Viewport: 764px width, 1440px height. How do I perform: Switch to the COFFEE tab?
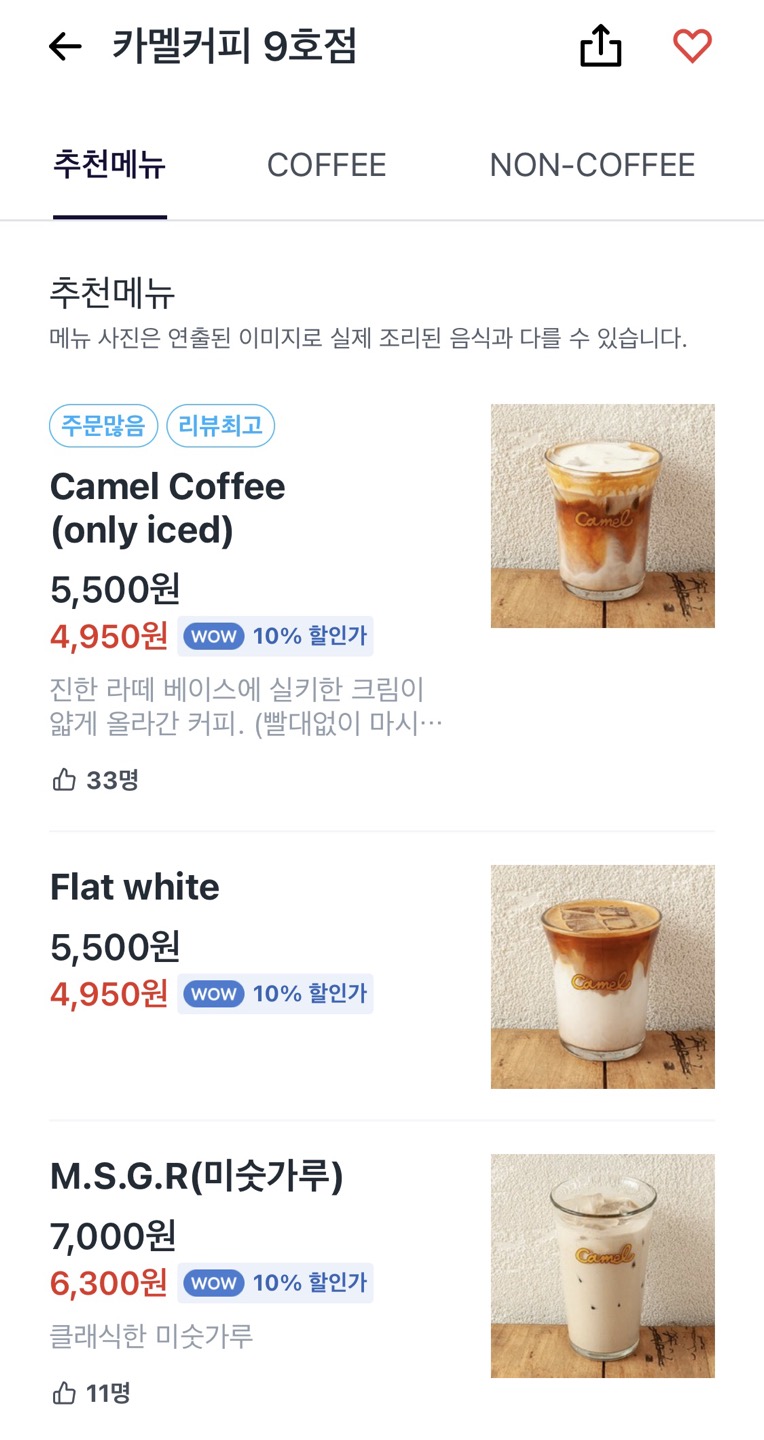coord(326,165)
